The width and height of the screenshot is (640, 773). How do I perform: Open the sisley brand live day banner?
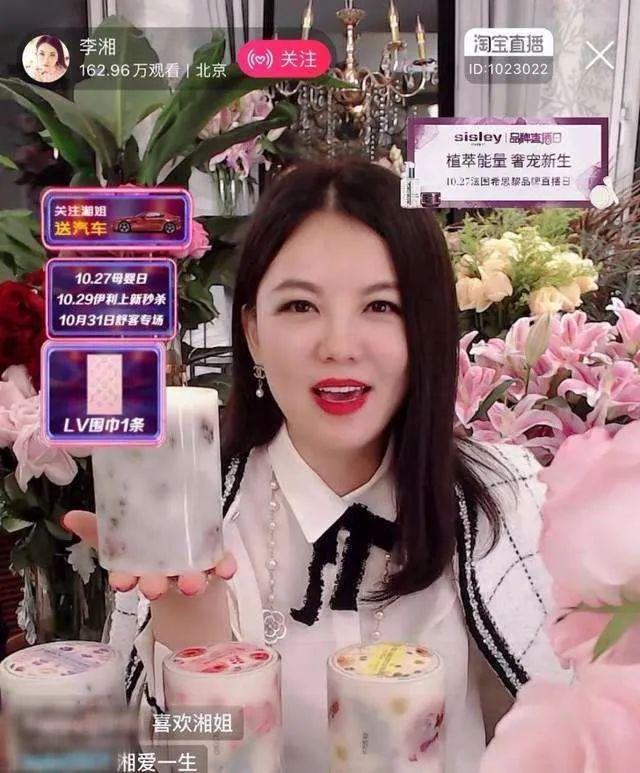(507, 162)
